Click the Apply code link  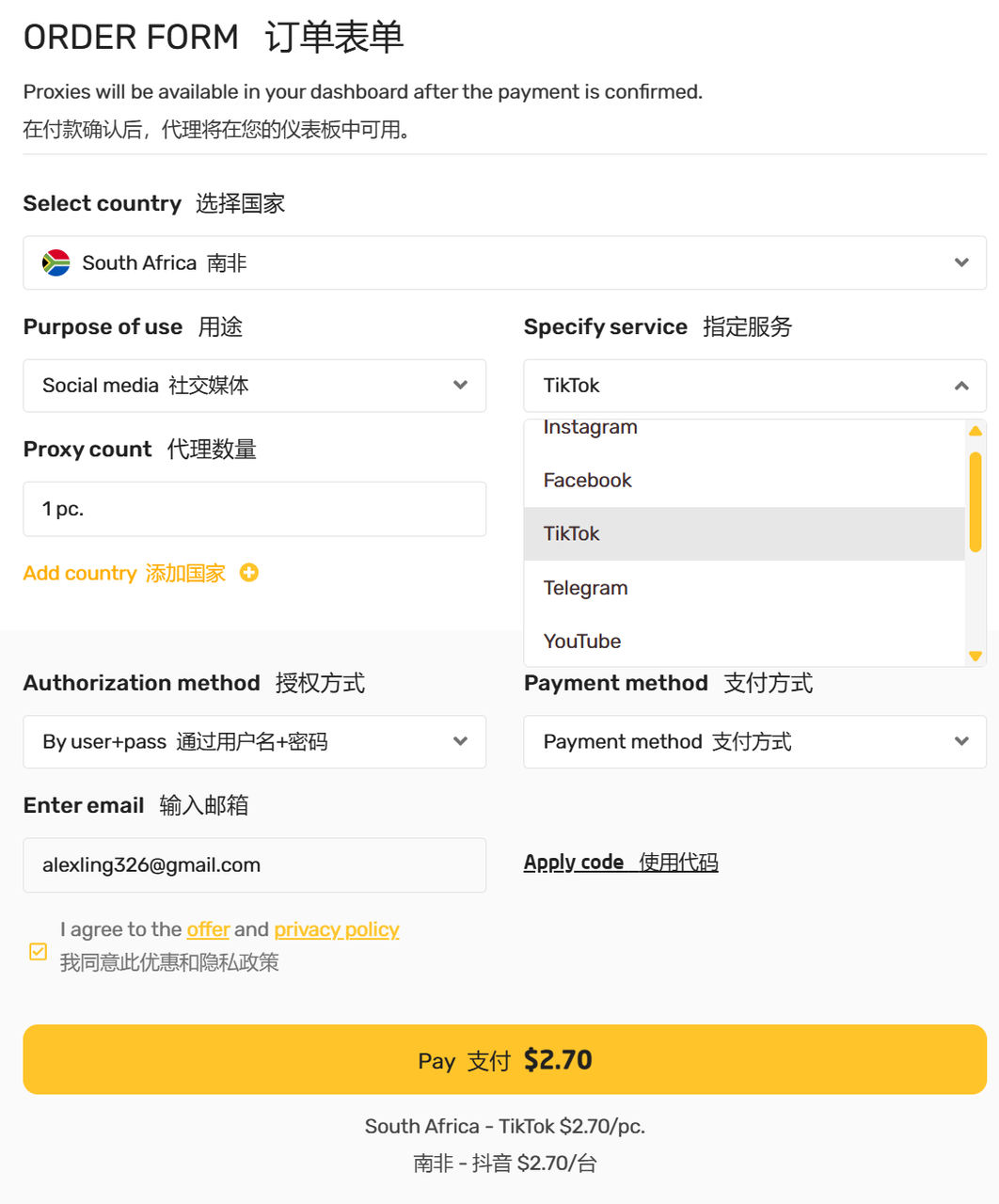pos(621,862)
